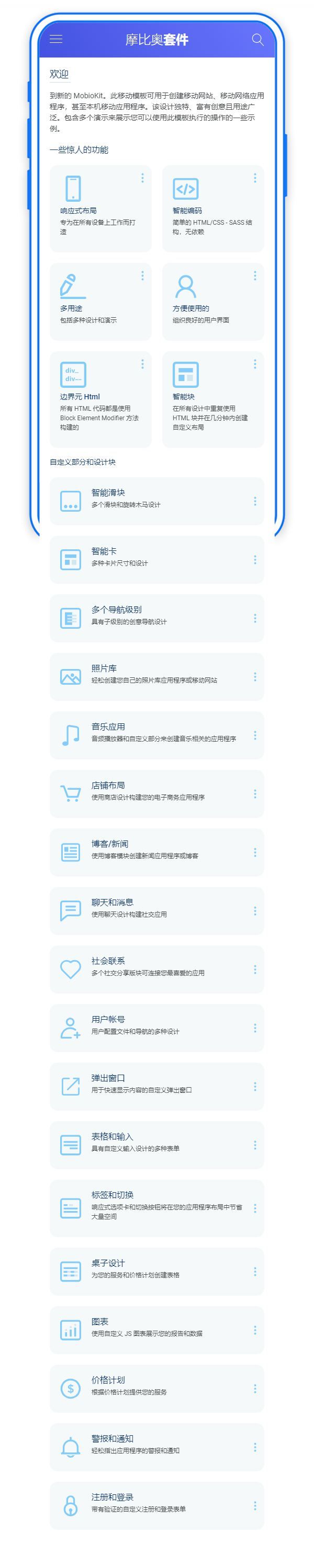Open the 多用途 feature card

coord(100,302)
